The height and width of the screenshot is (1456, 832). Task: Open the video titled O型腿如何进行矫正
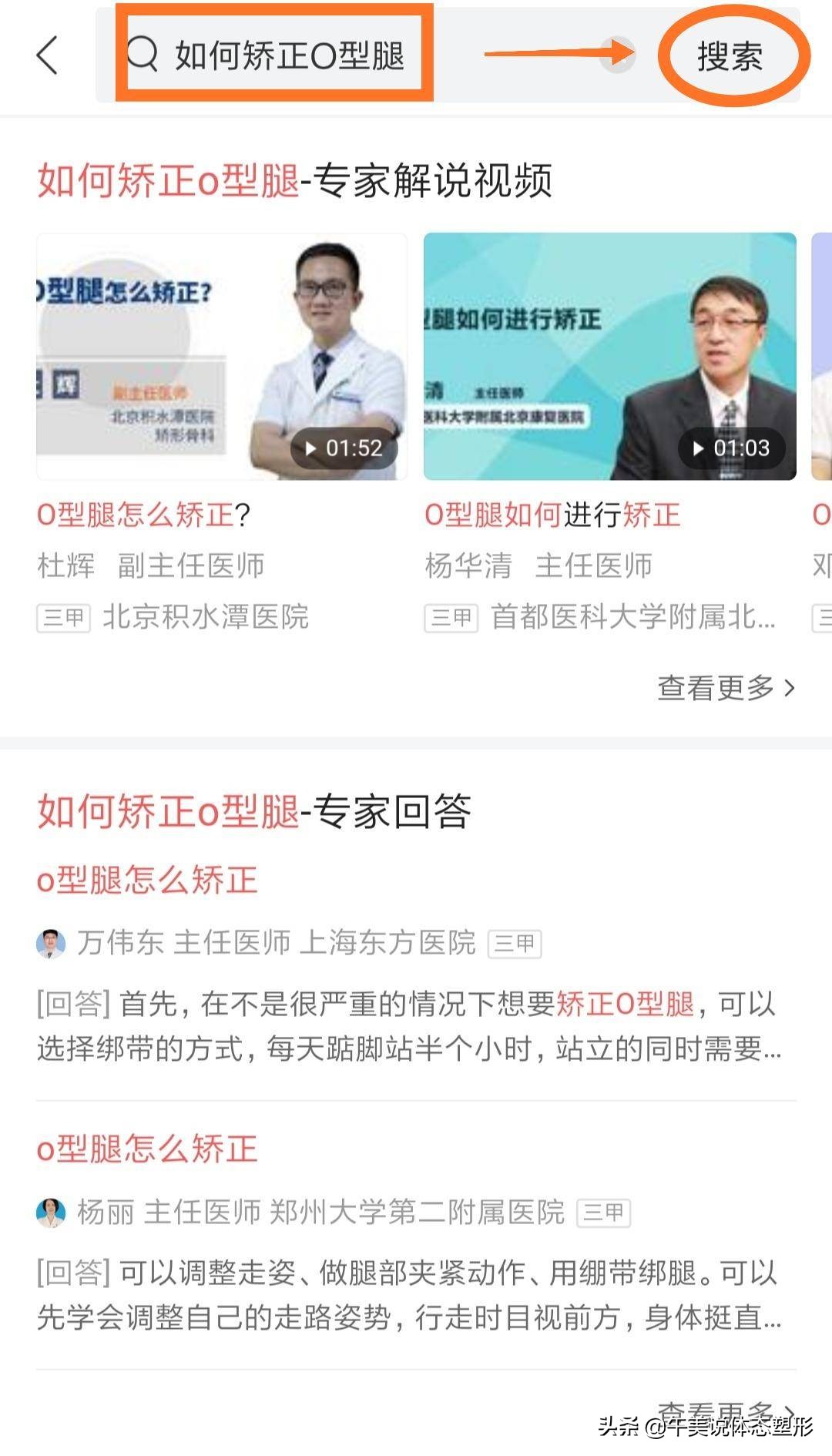pyautogui.click(x=551, y=516)
